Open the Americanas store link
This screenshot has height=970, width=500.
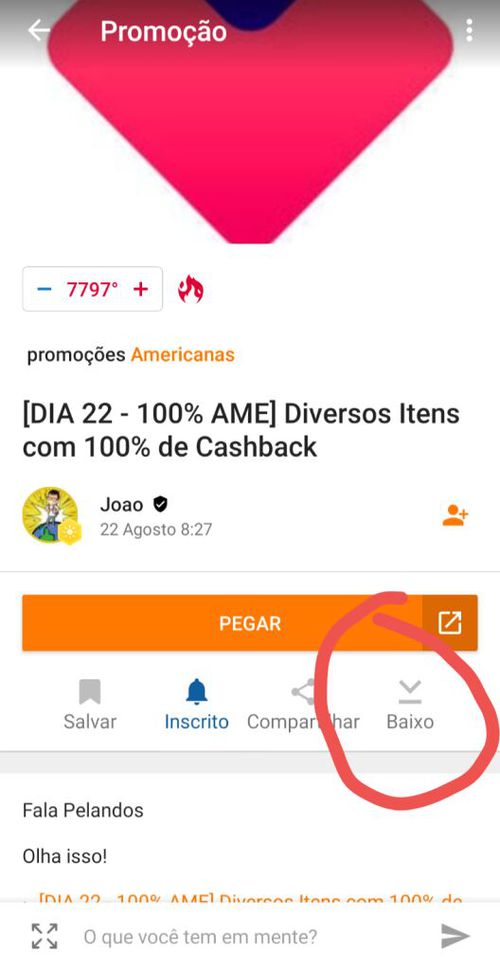click(x=183, y=355)
